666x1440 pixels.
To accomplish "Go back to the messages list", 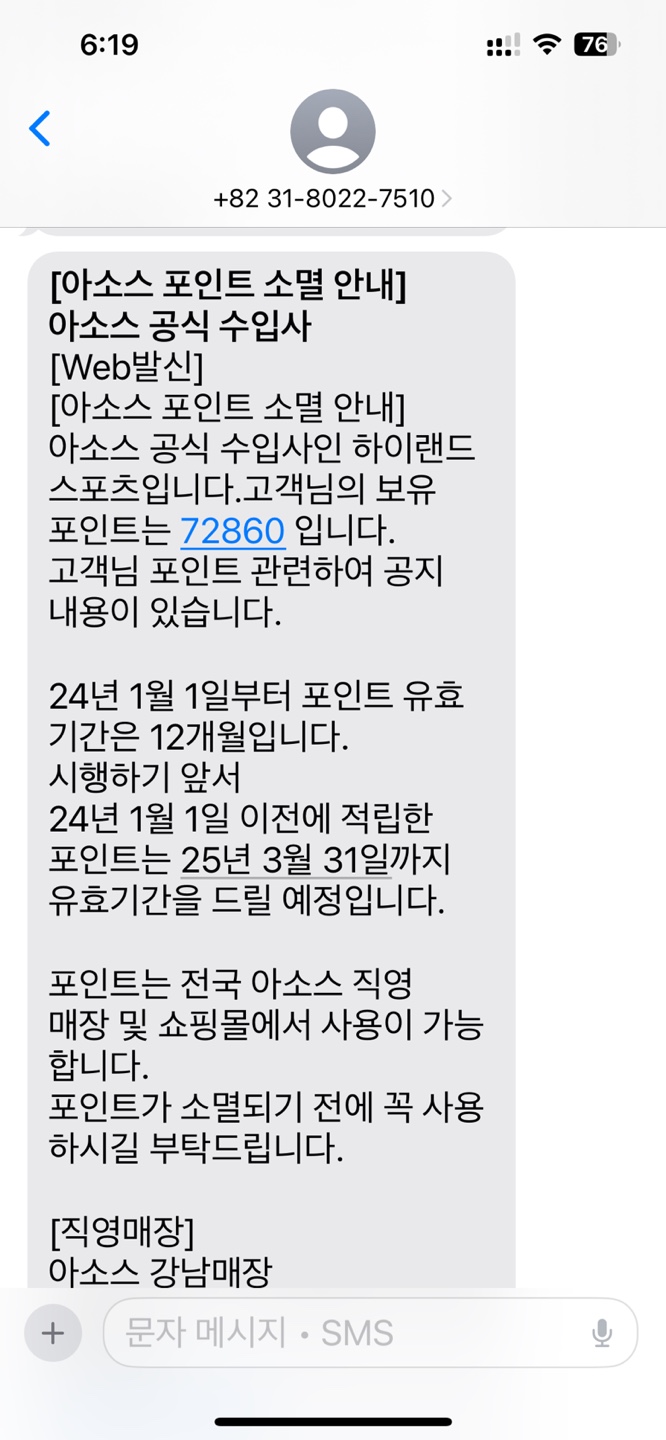I will 40,129.
